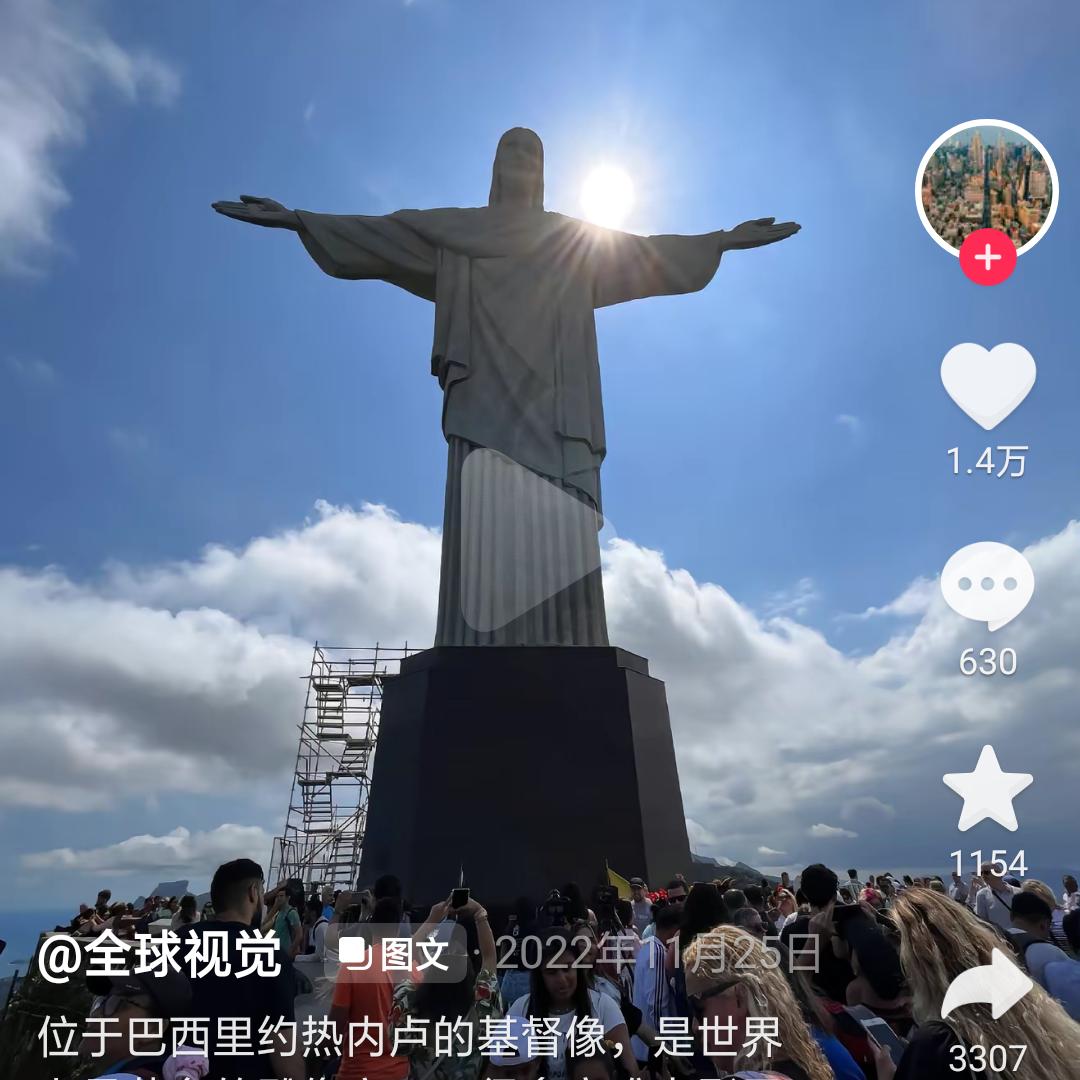
Task: Like this post with the heart icon
Action: click(x=988, y=386)
